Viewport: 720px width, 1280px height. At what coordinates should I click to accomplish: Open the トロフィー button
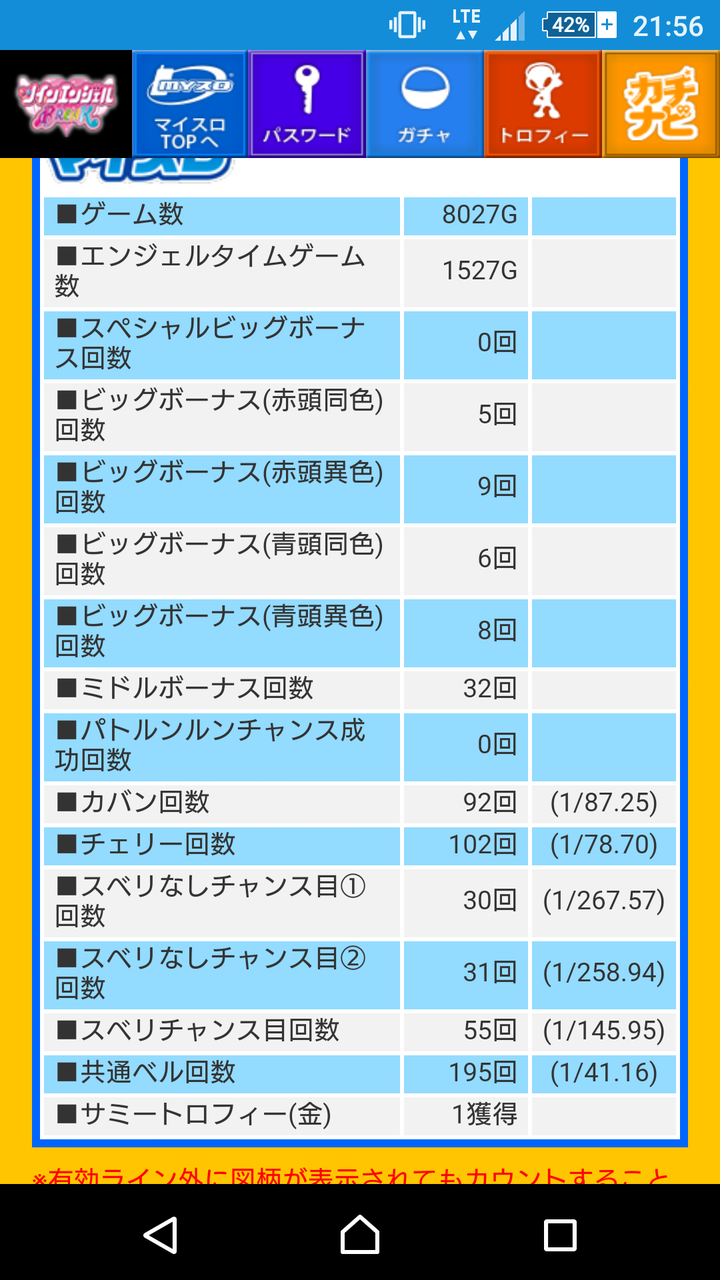pos(543,104)
